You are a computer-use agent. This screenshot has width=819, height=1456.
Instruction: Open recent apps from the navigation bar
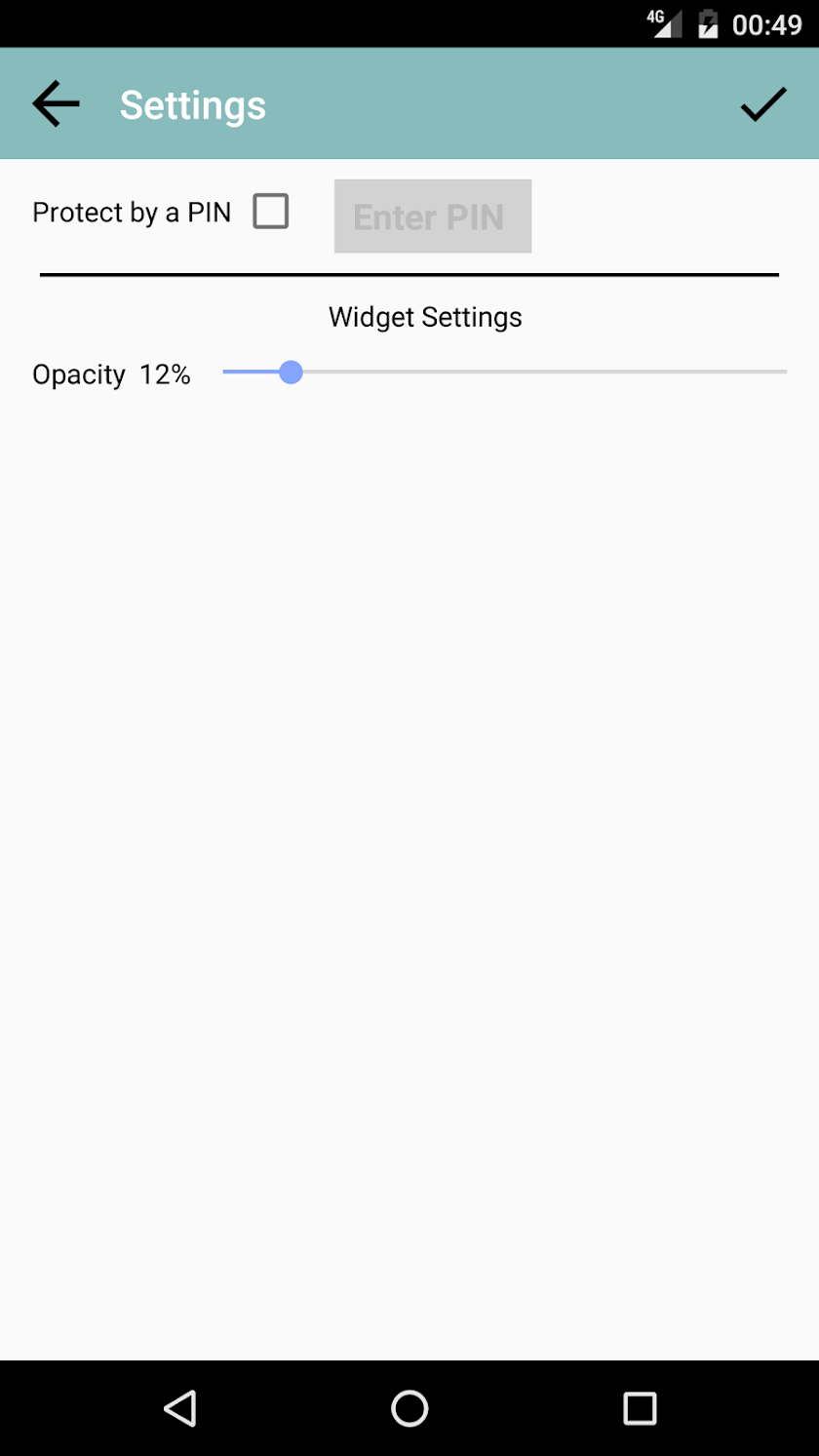(640, 1408)
